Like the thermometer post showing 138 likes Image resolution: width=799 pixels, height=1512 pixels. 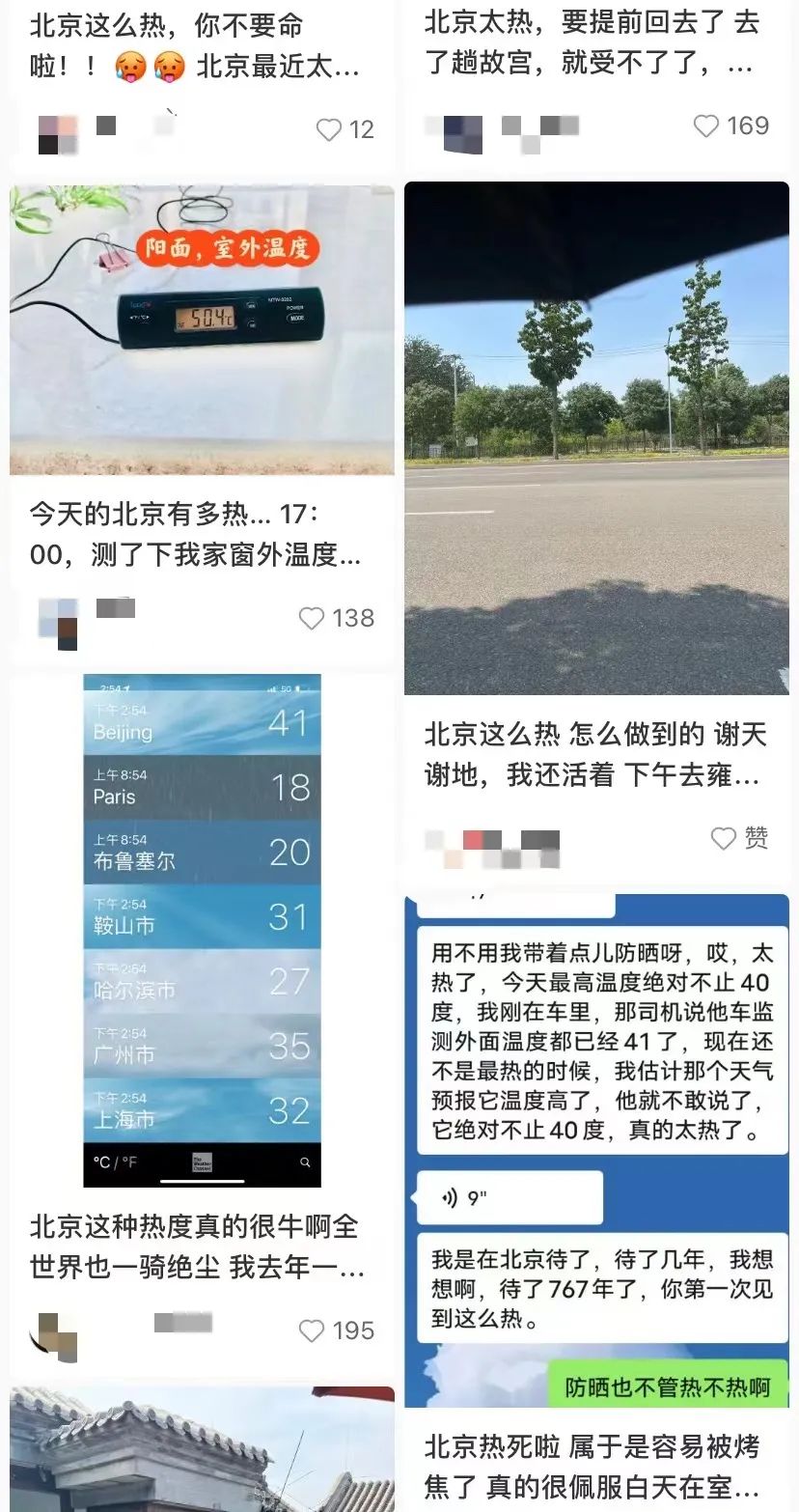(x=310, y=619)
